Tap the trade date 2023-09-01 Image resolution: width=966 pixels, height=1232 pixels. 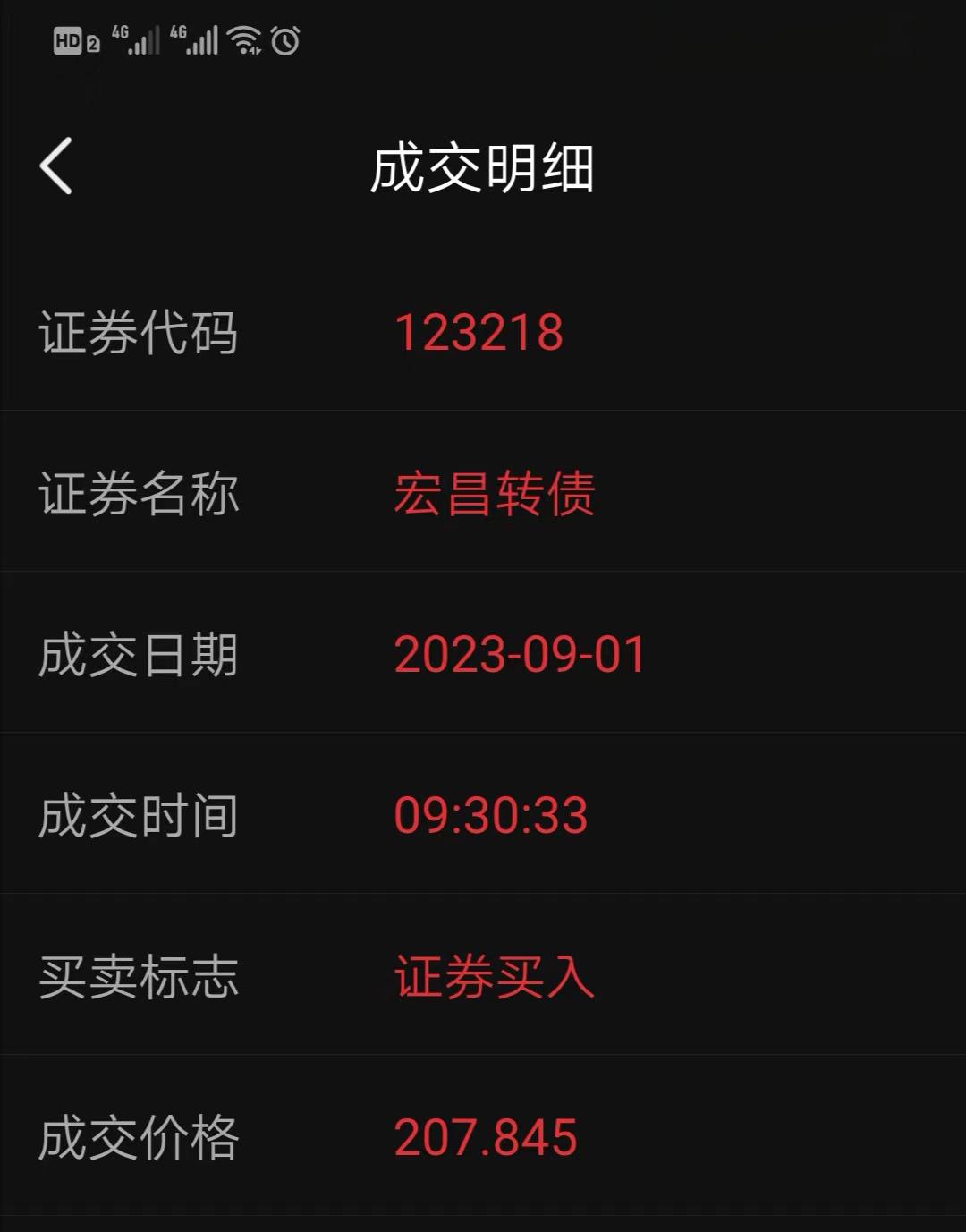521,654
